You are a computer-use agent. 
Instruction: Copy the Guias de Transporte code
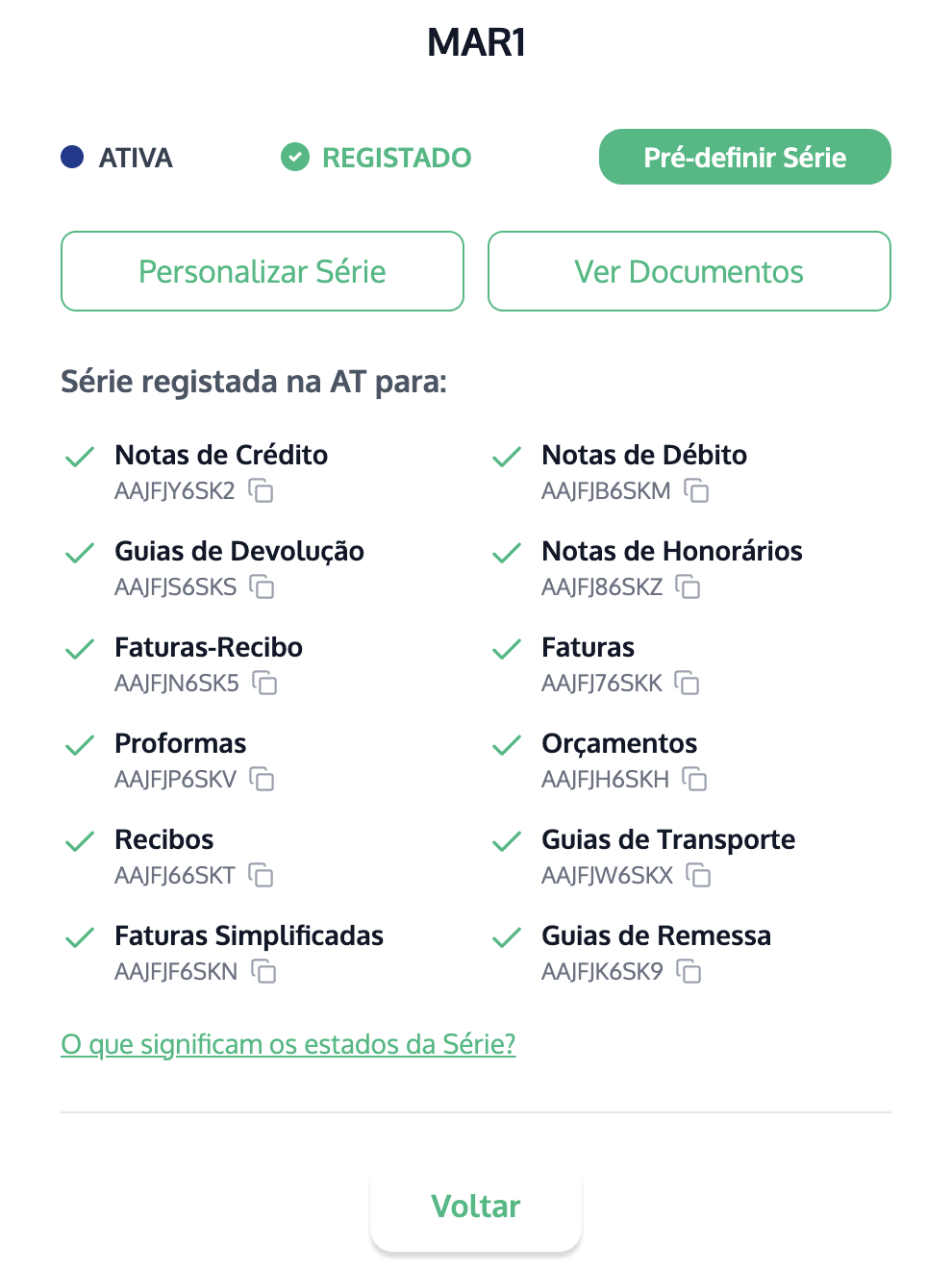pyautogui.click(x=698, y=875)
